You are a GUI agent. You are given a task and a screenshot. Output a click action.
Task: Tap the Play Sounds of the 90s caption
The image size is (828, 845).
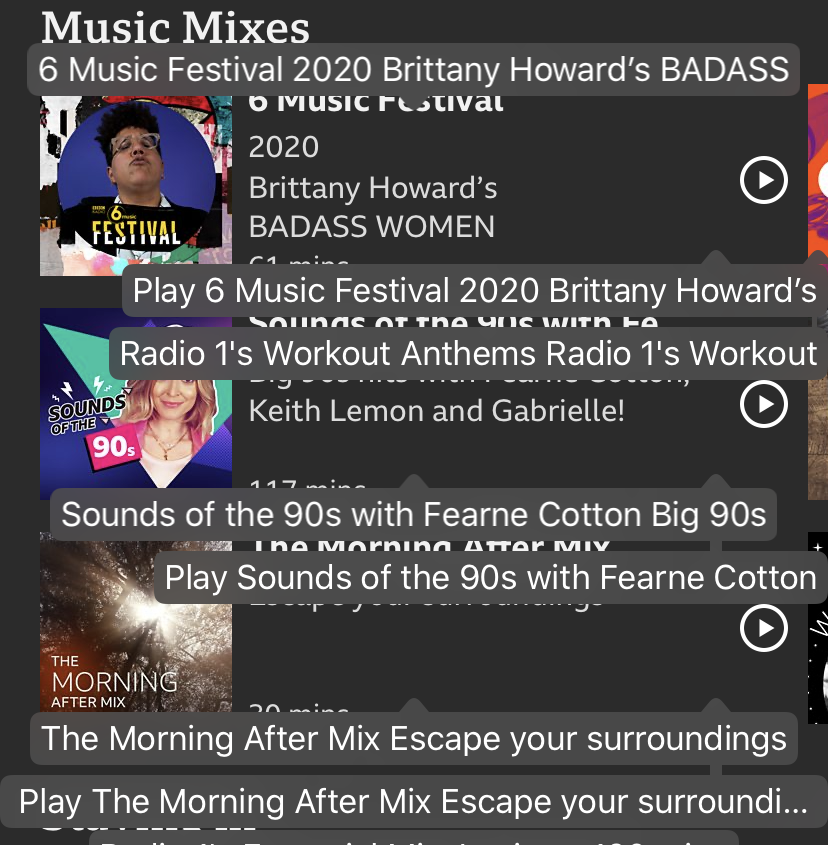point(489,577)
